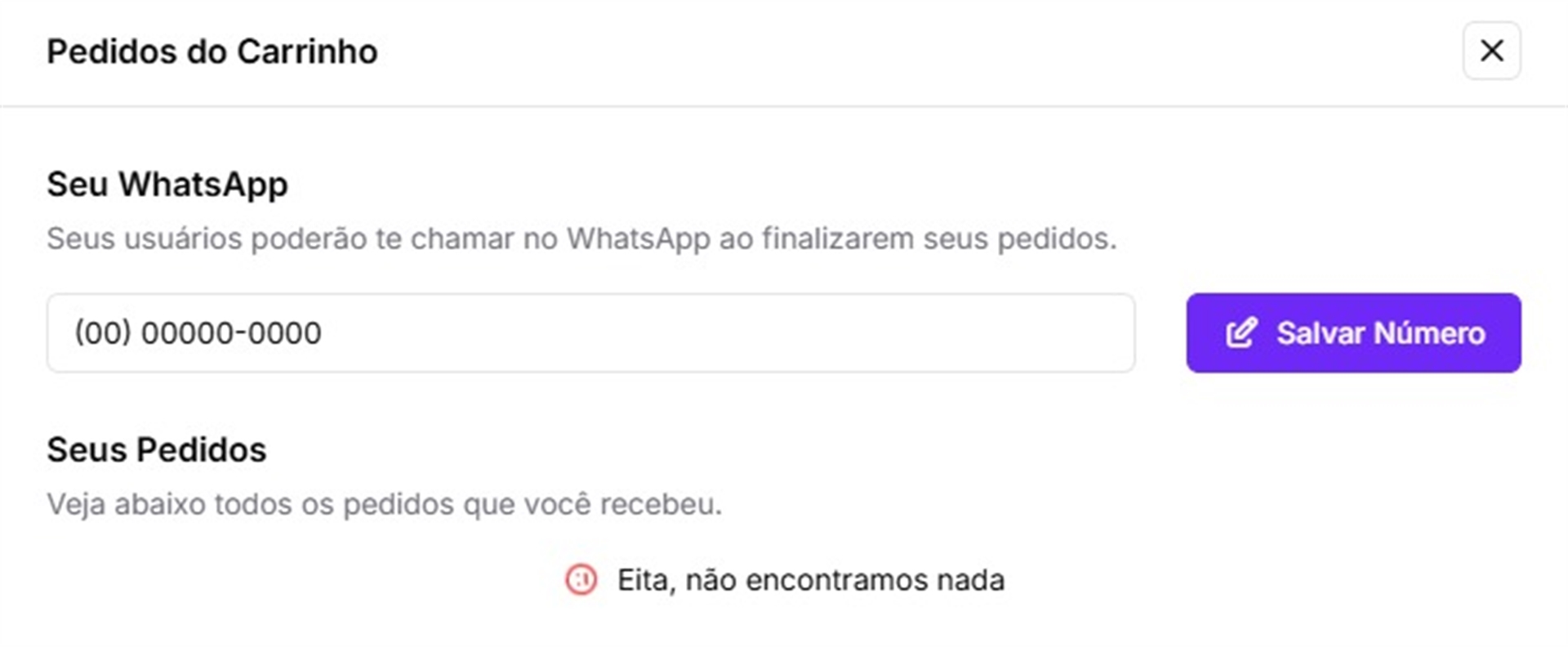1568x647 pixels.
Task: Save number with Salvar Número button
Action: coord(1353,333)
